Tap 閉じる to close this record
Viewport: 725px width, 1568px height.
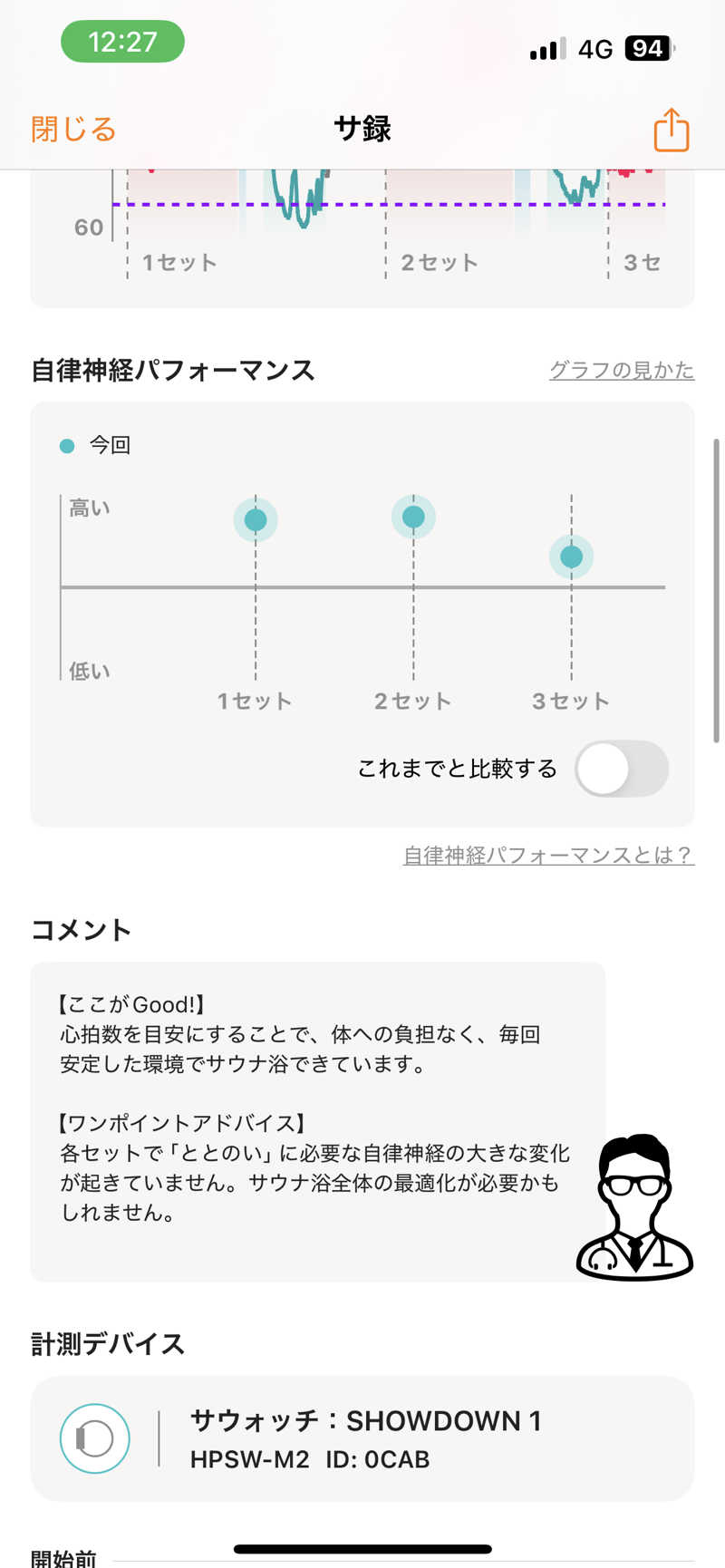pyautogui.click(x=73, y=130)
